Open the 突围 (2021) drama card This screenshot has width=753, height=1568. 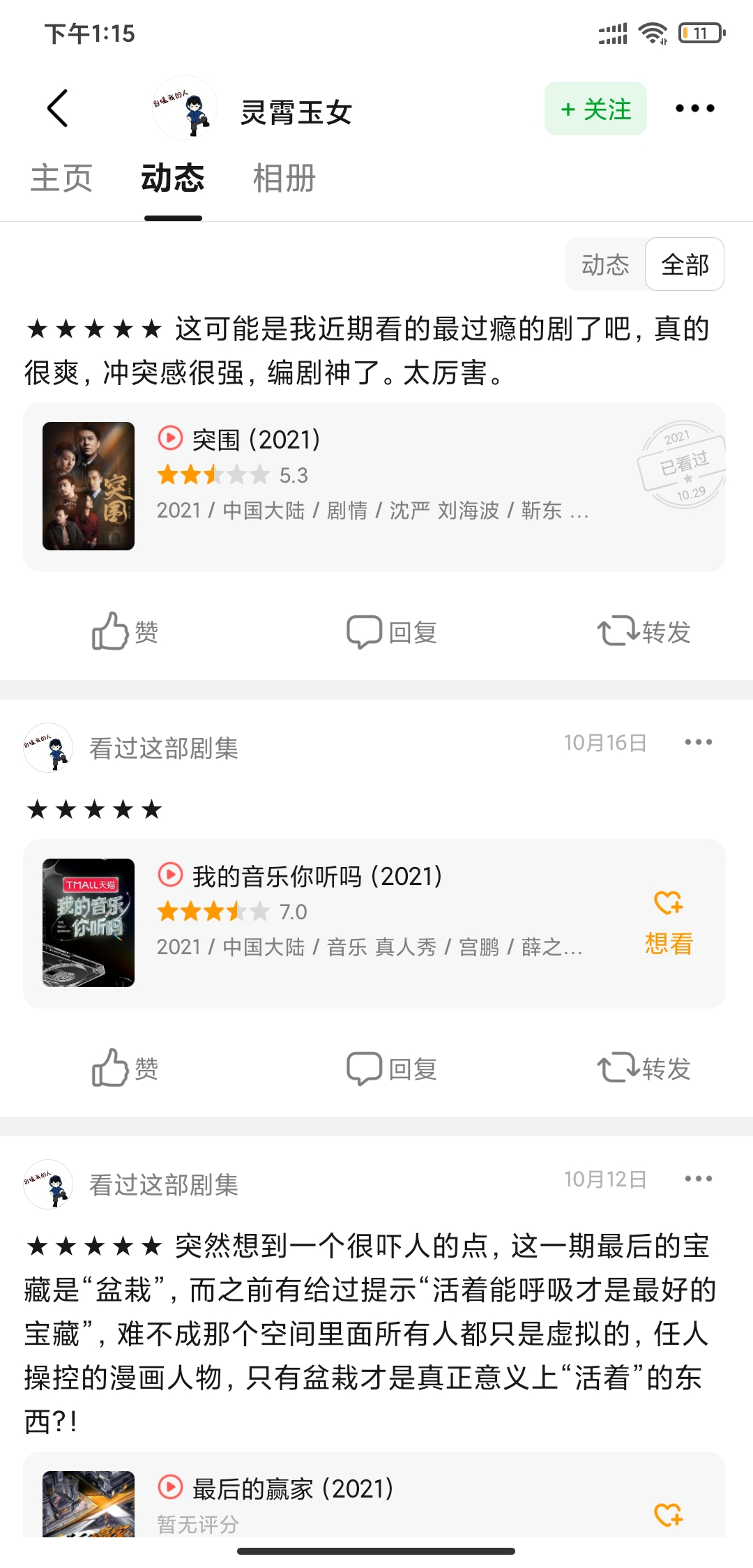tap(374, 487)
